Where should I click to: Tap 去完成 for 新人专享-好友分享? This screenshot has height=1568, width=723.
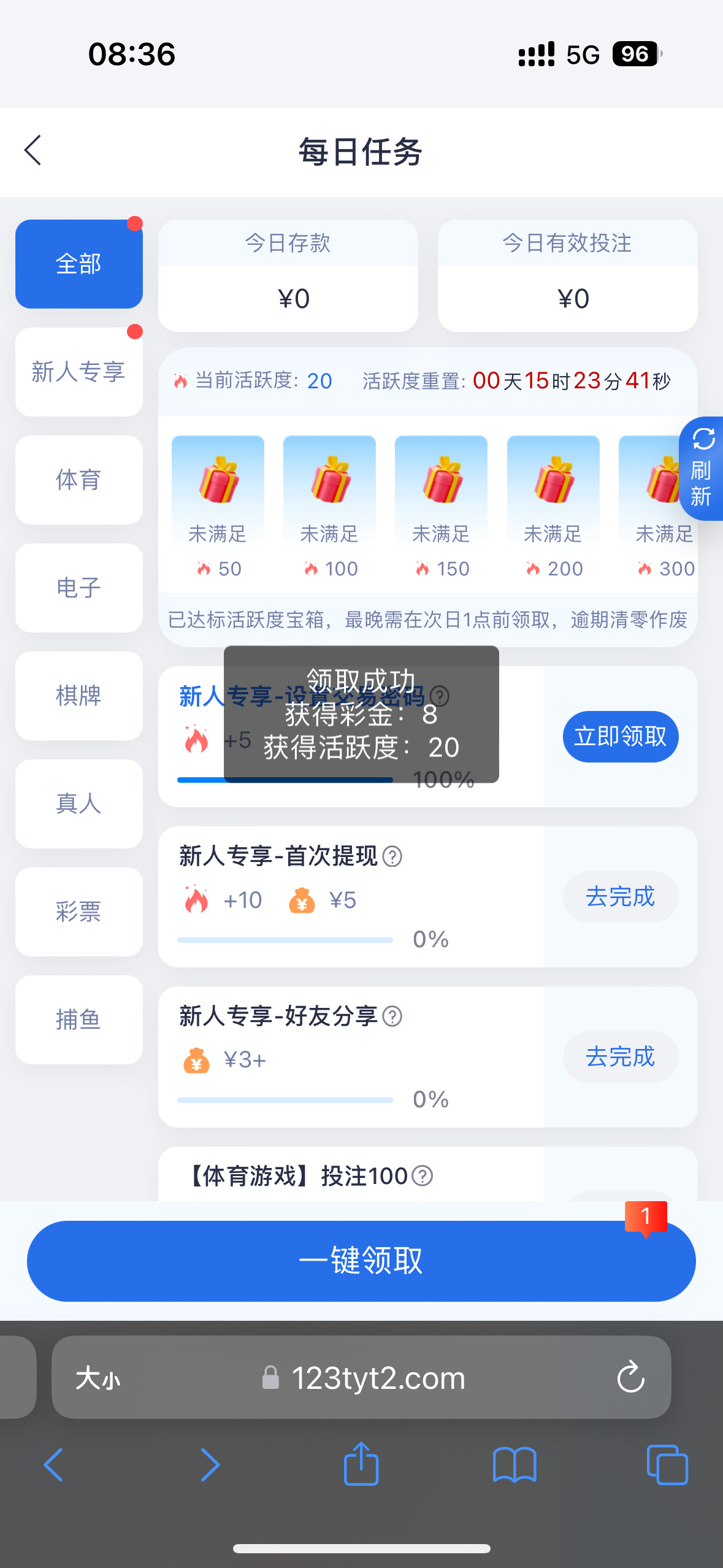(620, 1057)
